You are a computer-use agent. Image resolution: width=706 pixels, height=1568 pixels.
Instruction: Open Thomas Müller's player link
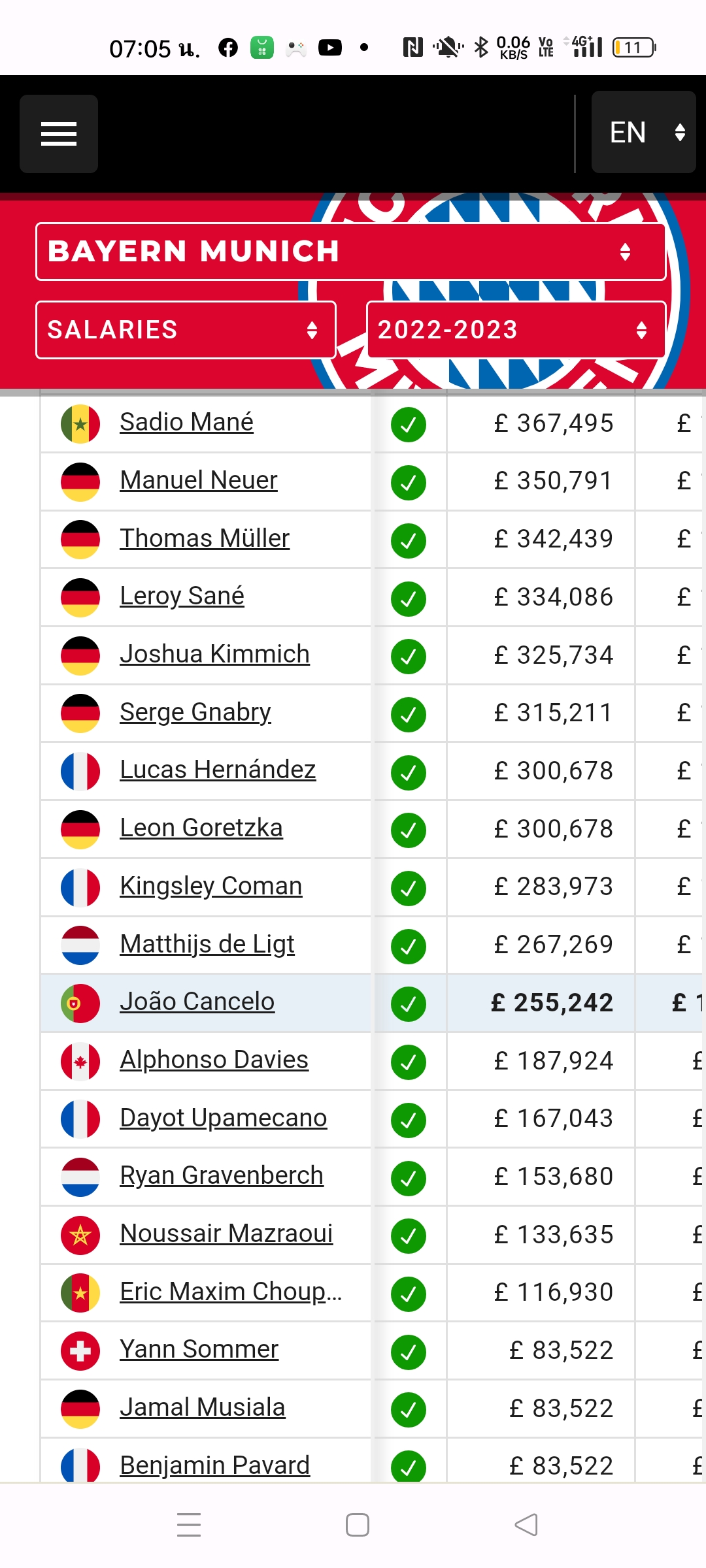coord(205,538)
